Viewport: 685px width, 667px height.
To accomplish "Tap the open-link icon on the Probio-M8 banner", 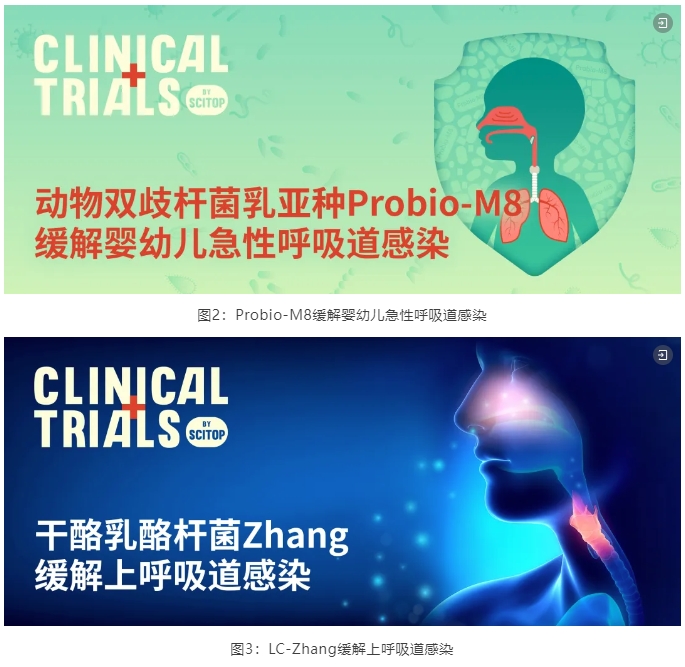I will 662,23.
